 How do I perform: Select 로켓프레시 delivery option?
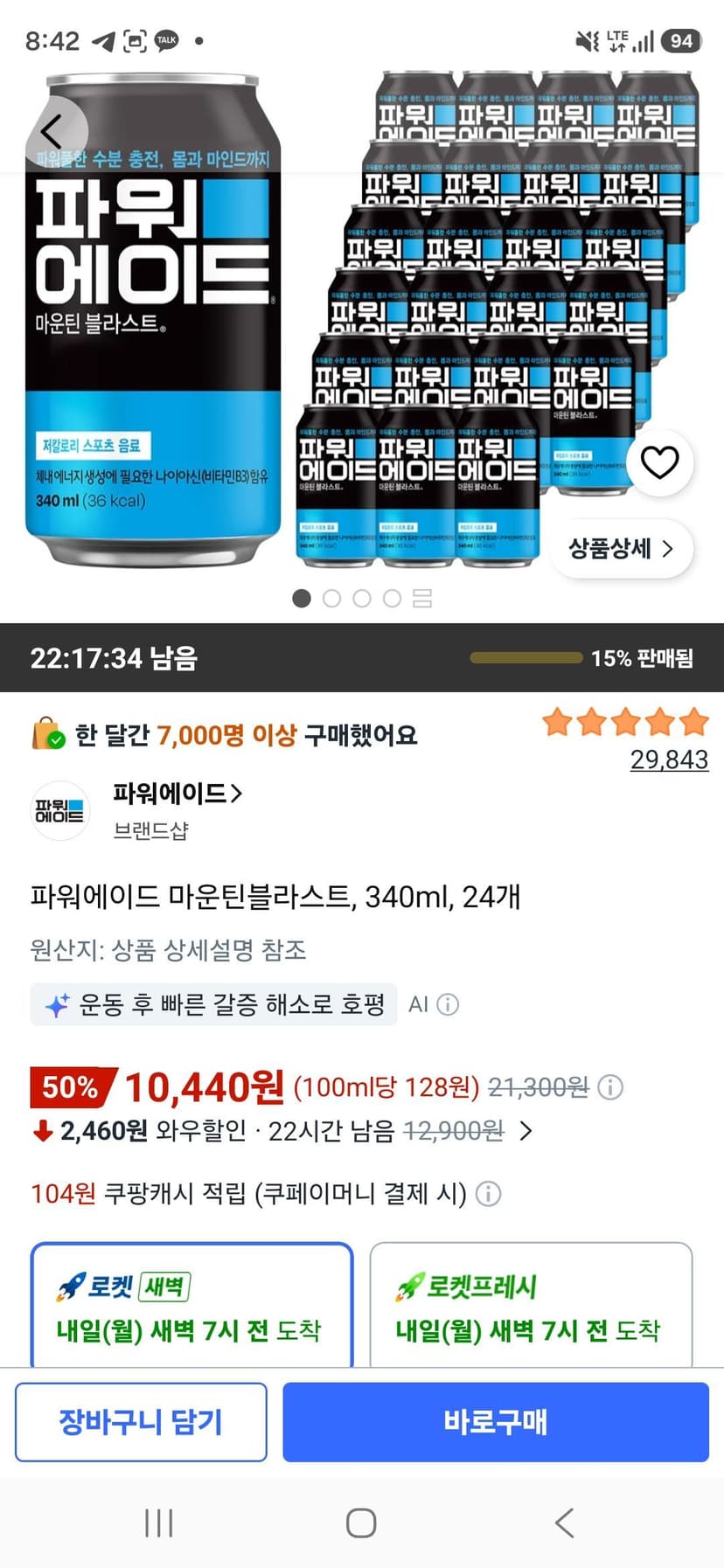(531, 1306)
